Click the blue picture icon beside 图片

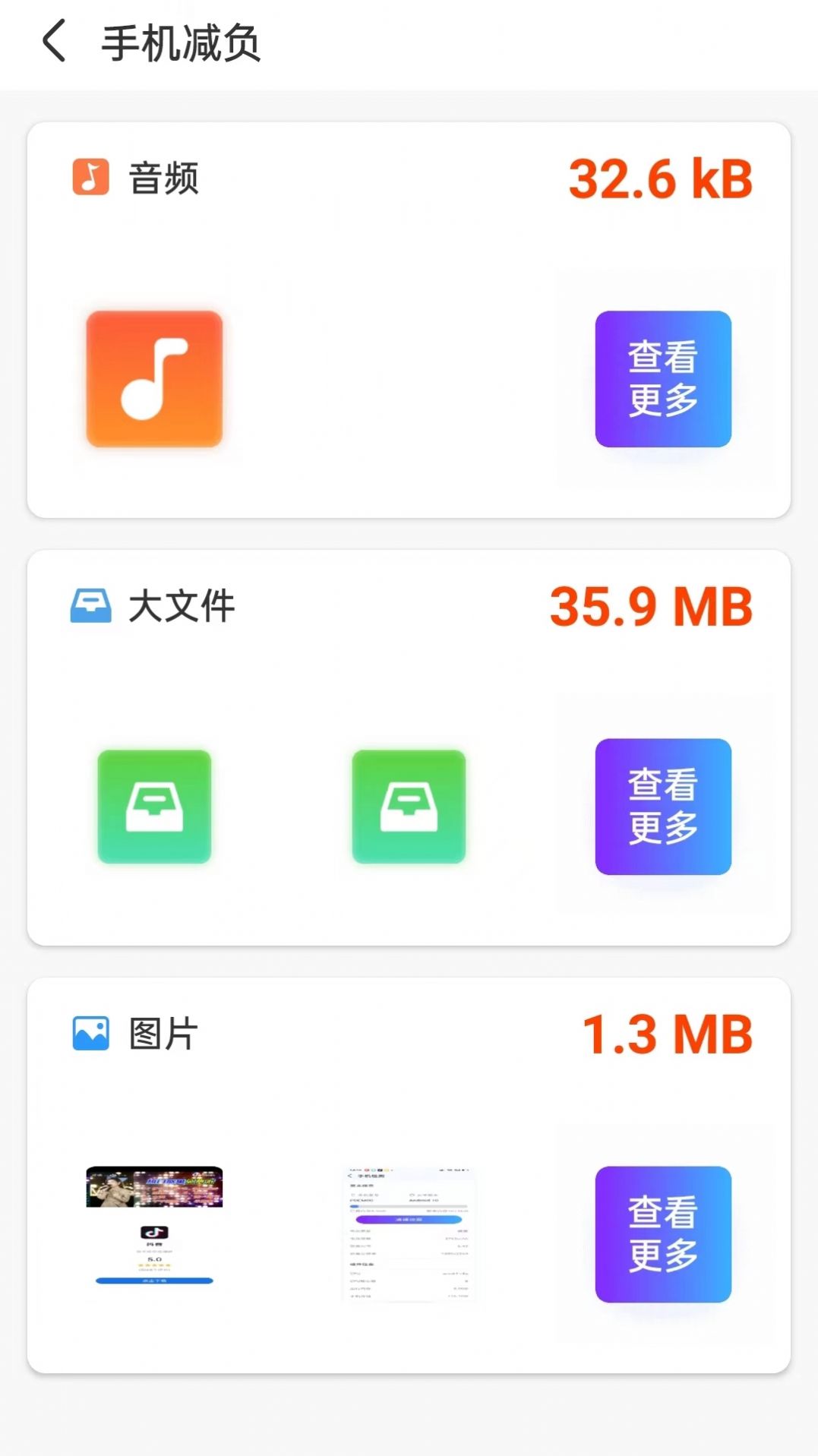89,1031
